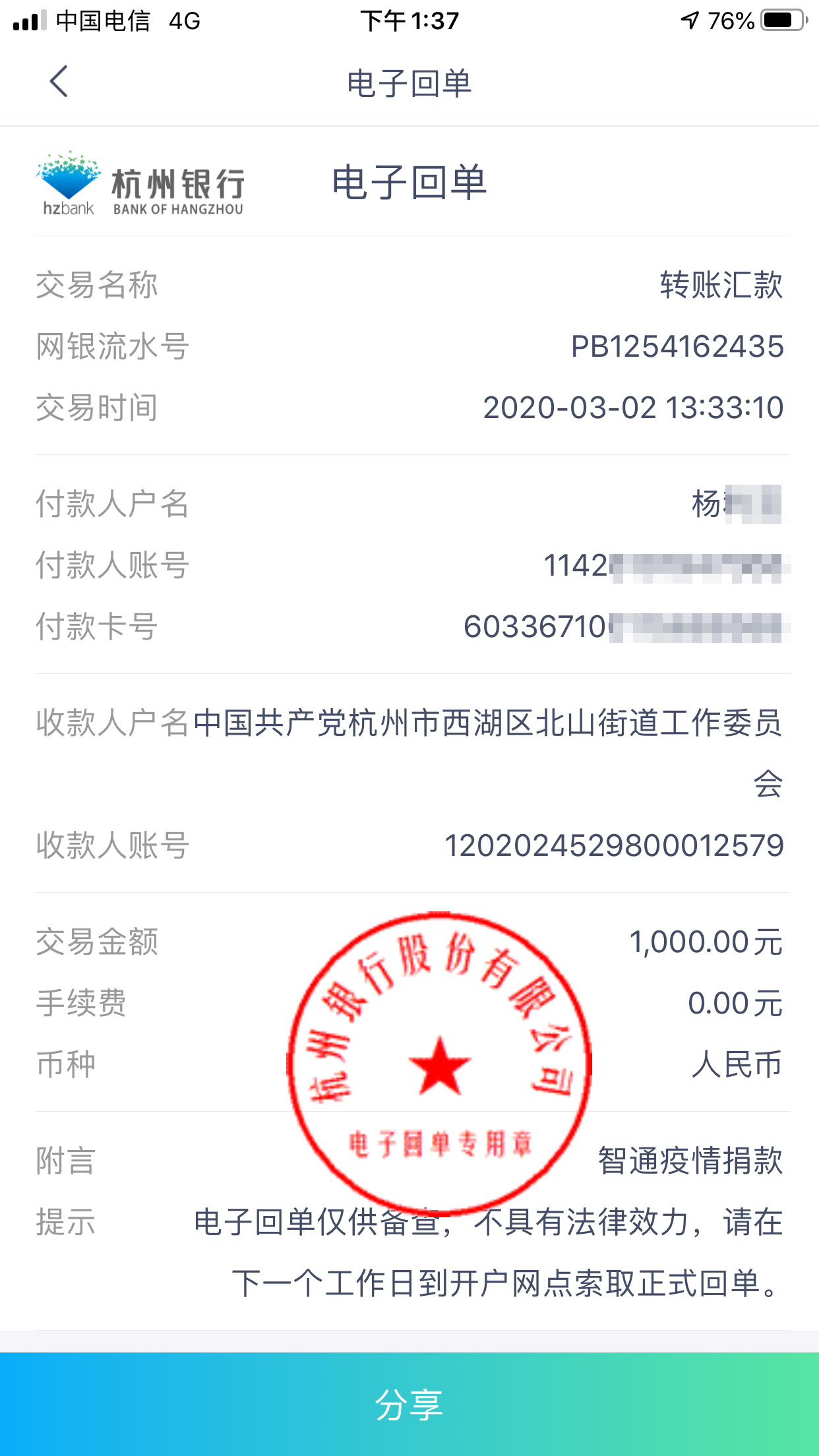Viewport: 819px width, 1456px height.
Task: Go back from the 电子回单 page
Action: point(59,82)
